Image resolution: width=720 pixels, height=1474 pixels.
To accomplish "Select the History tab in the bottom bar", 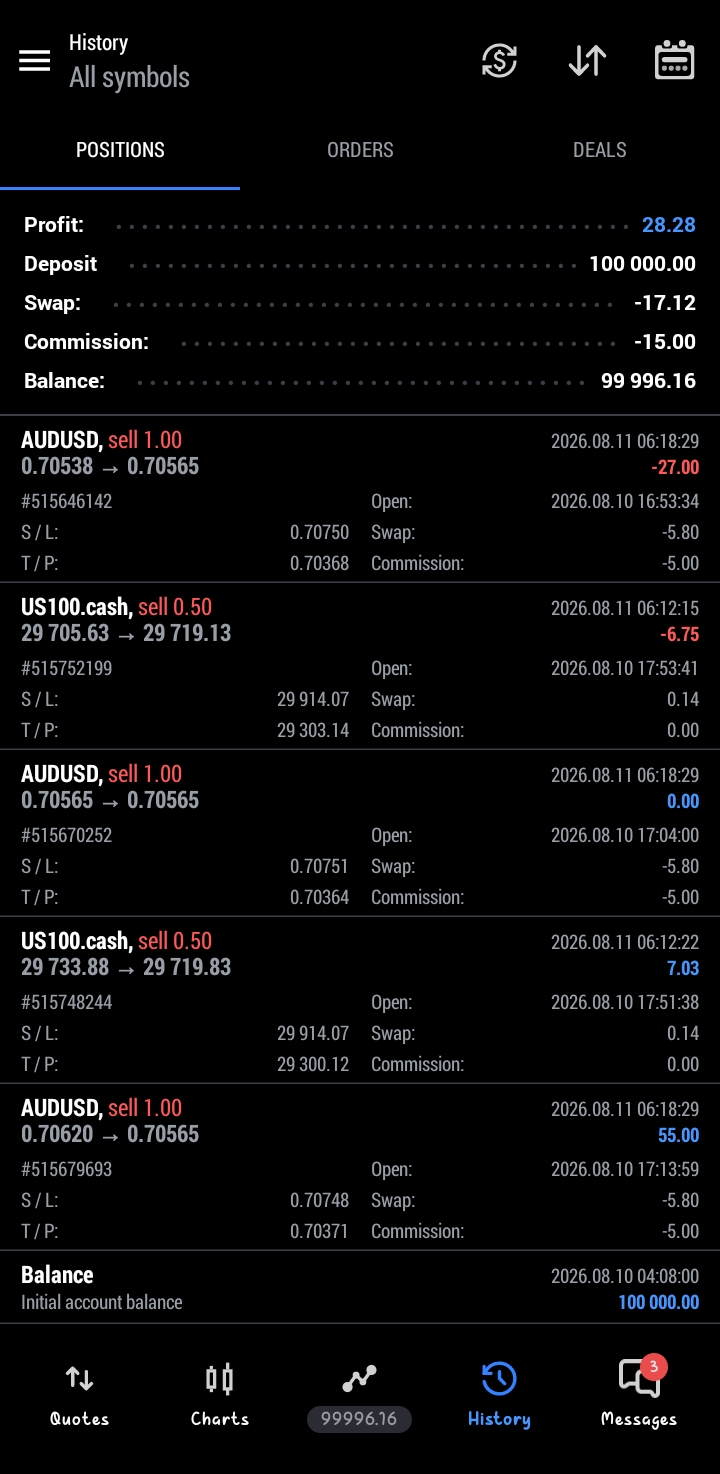I will click(499, 1396).
